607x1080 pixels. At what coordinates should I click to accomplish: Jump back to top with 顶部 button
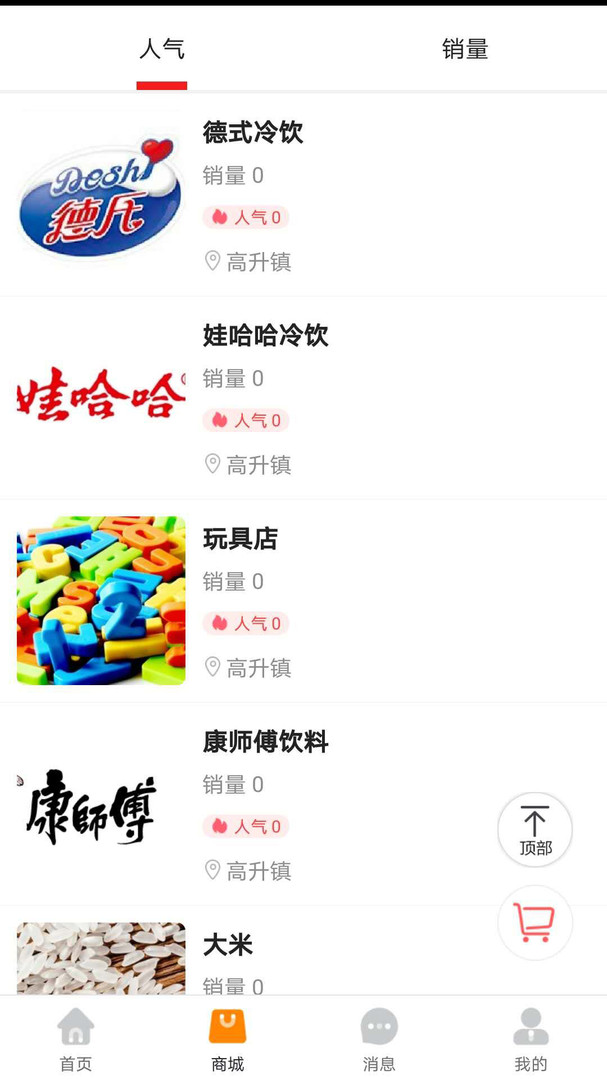coord(535,830)
